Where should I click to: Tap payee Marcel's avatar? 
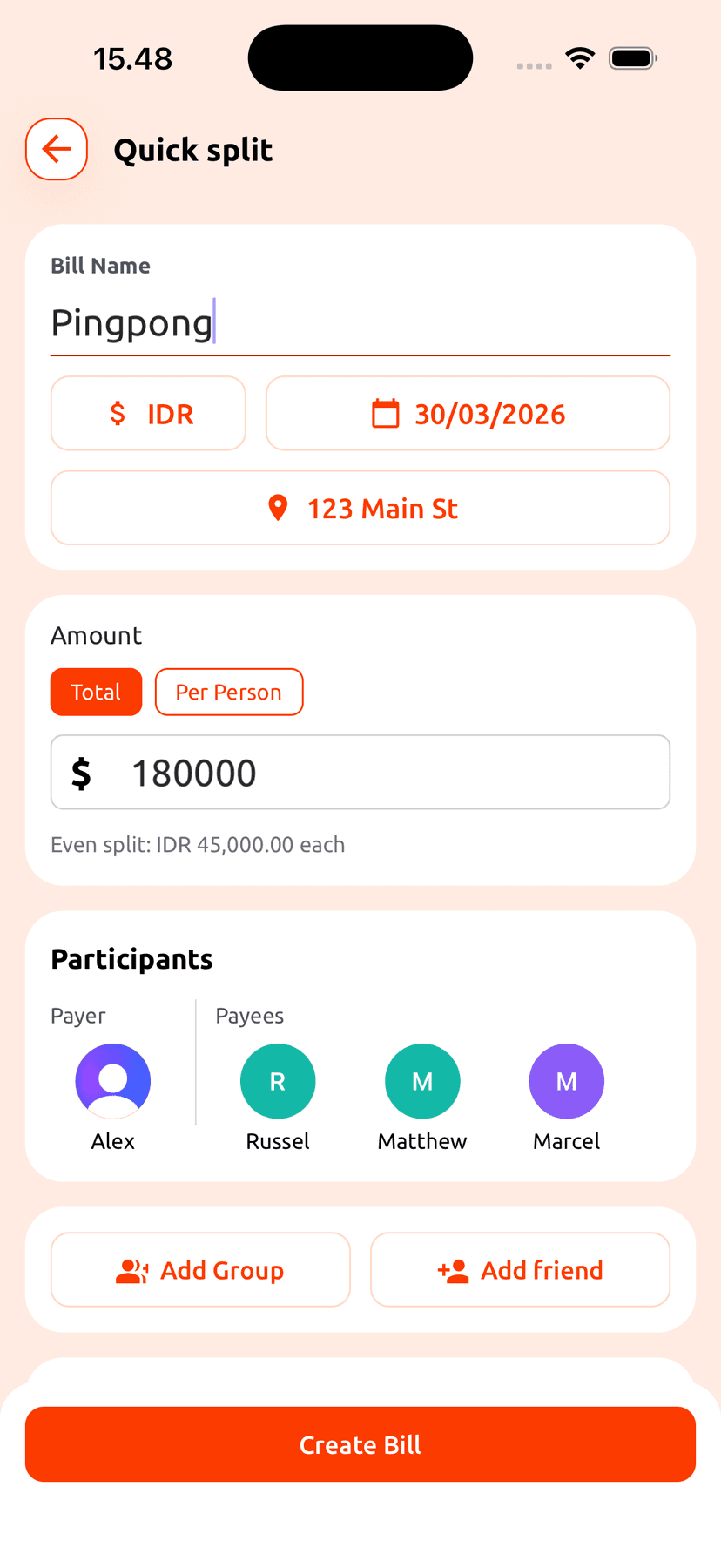pyautogui.click(x=567, y=1081)
